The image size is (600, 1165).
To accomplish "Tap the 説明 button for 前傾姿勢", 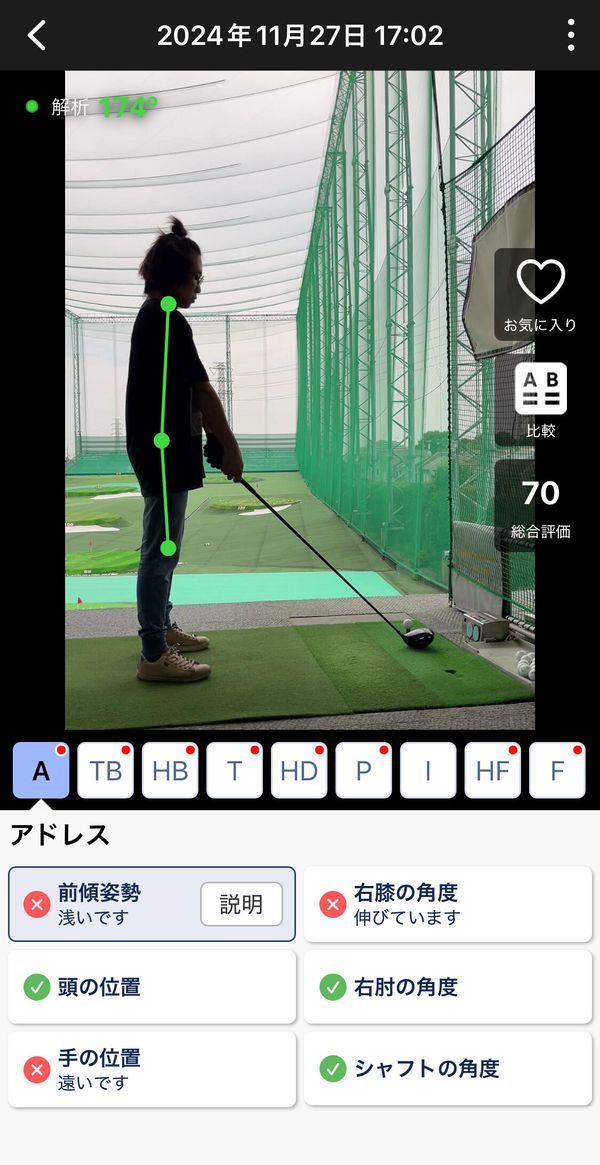I will pos(241,904).
